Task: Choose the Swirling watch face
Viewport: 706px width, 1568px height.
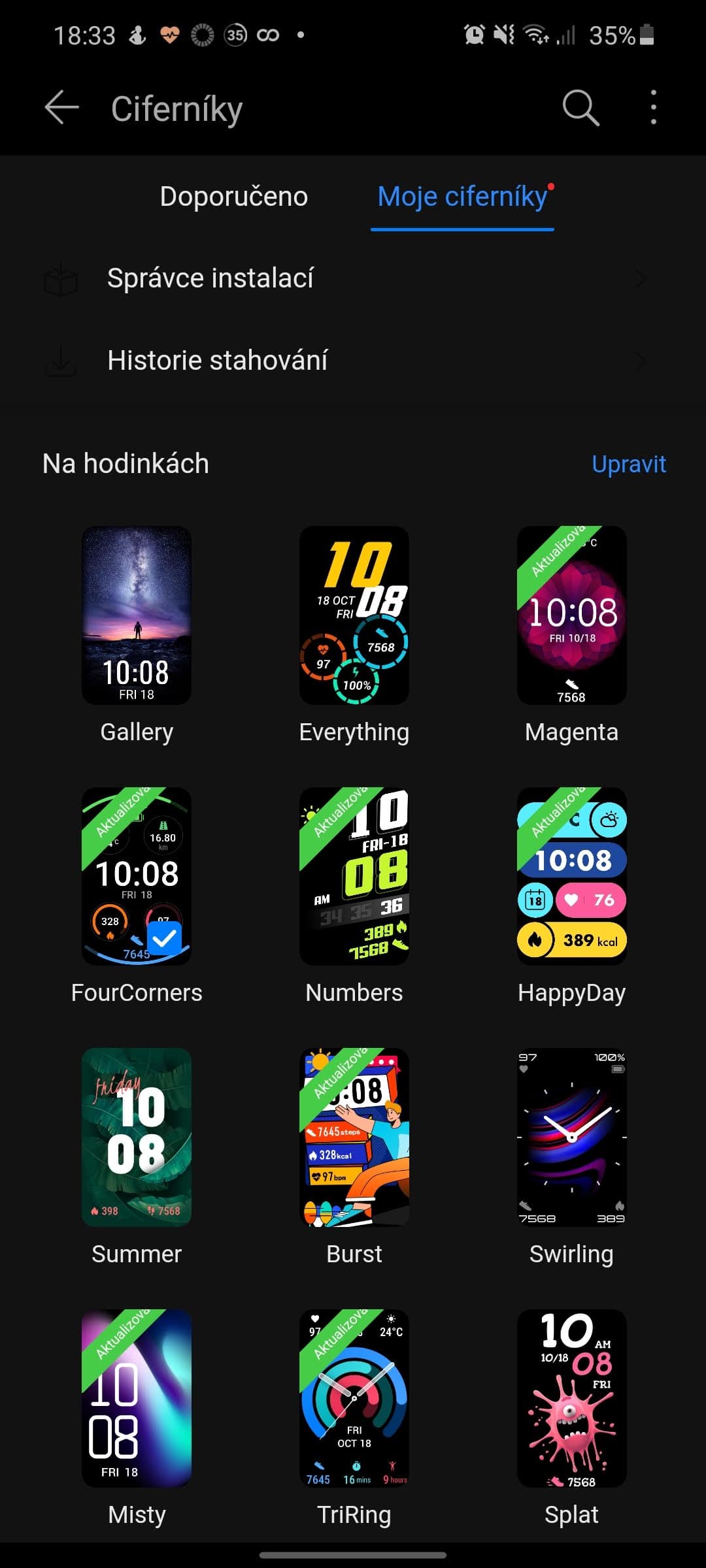Action: click(x=572, y=1137)
